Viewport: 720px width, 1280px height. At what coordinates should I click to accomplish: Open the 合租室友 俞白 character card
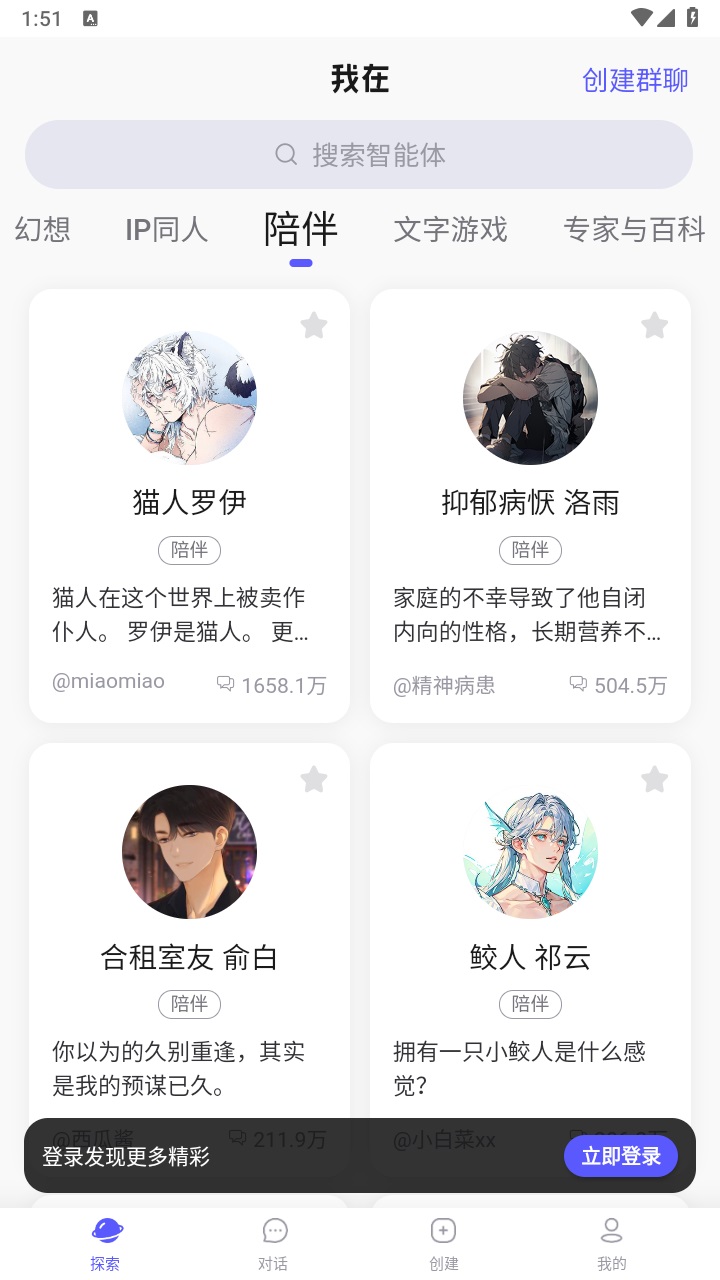189,957
